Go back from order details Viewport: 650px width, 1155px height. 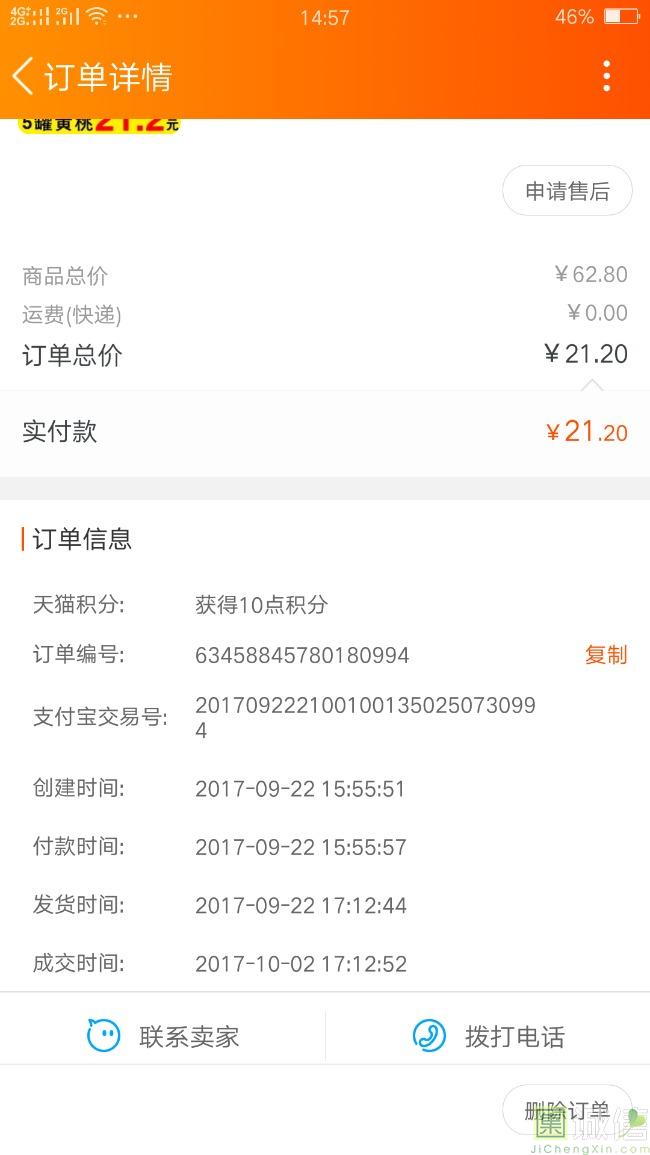click(24, 76)
